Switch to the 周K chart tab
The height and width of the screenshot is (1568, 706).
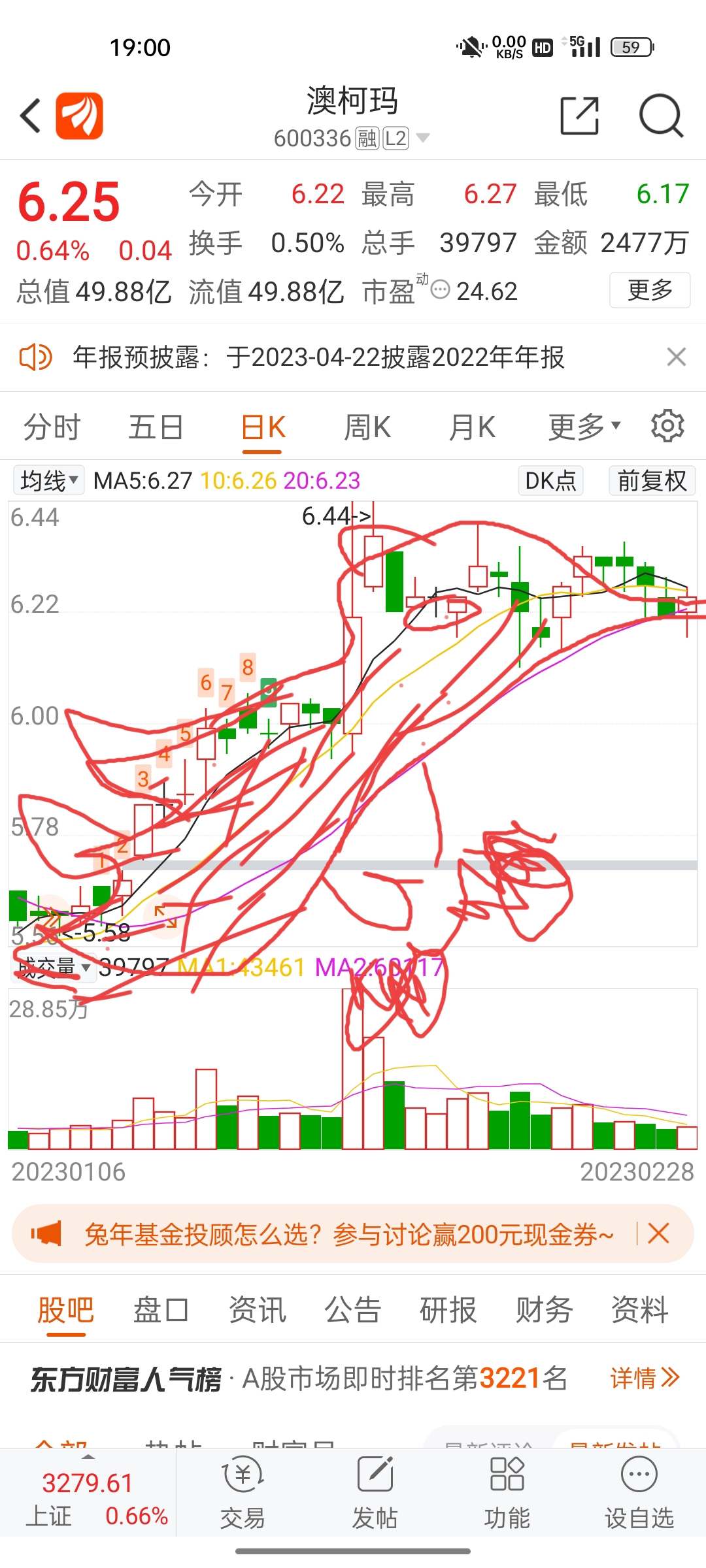367,427
